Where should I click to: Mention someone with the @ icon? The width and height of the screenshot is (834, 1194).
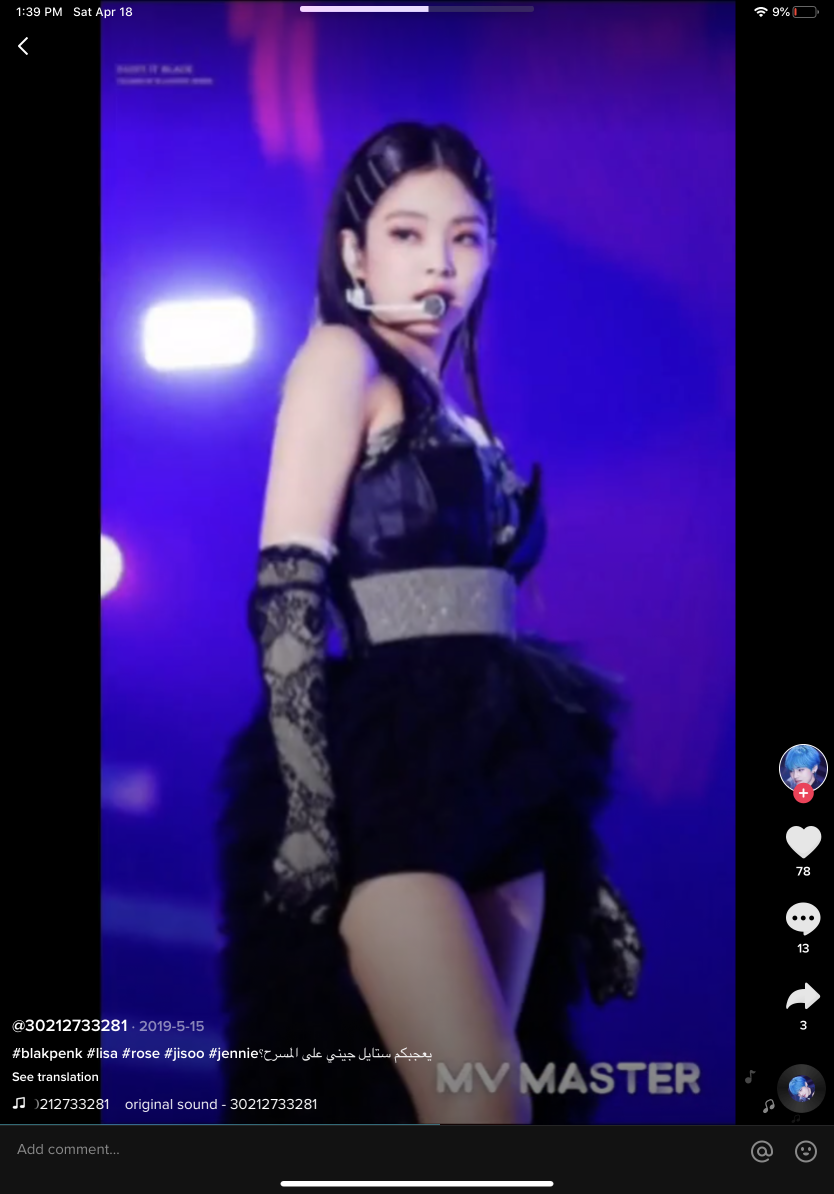[762, 1152]
